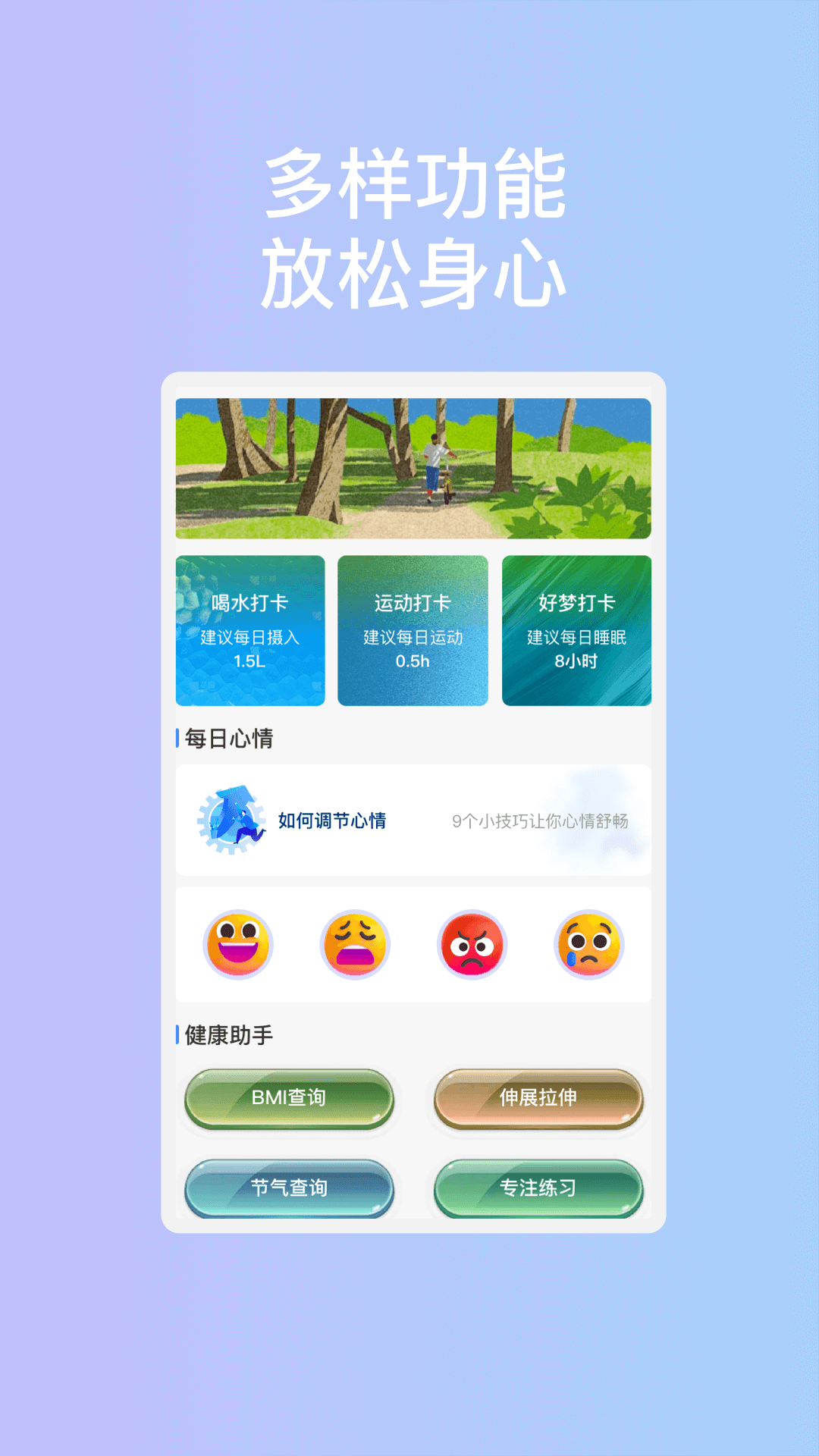Screen dimensions: 819x1456
Task: Tap the forest cycling banner image
Action: click(x=413, y=466)
